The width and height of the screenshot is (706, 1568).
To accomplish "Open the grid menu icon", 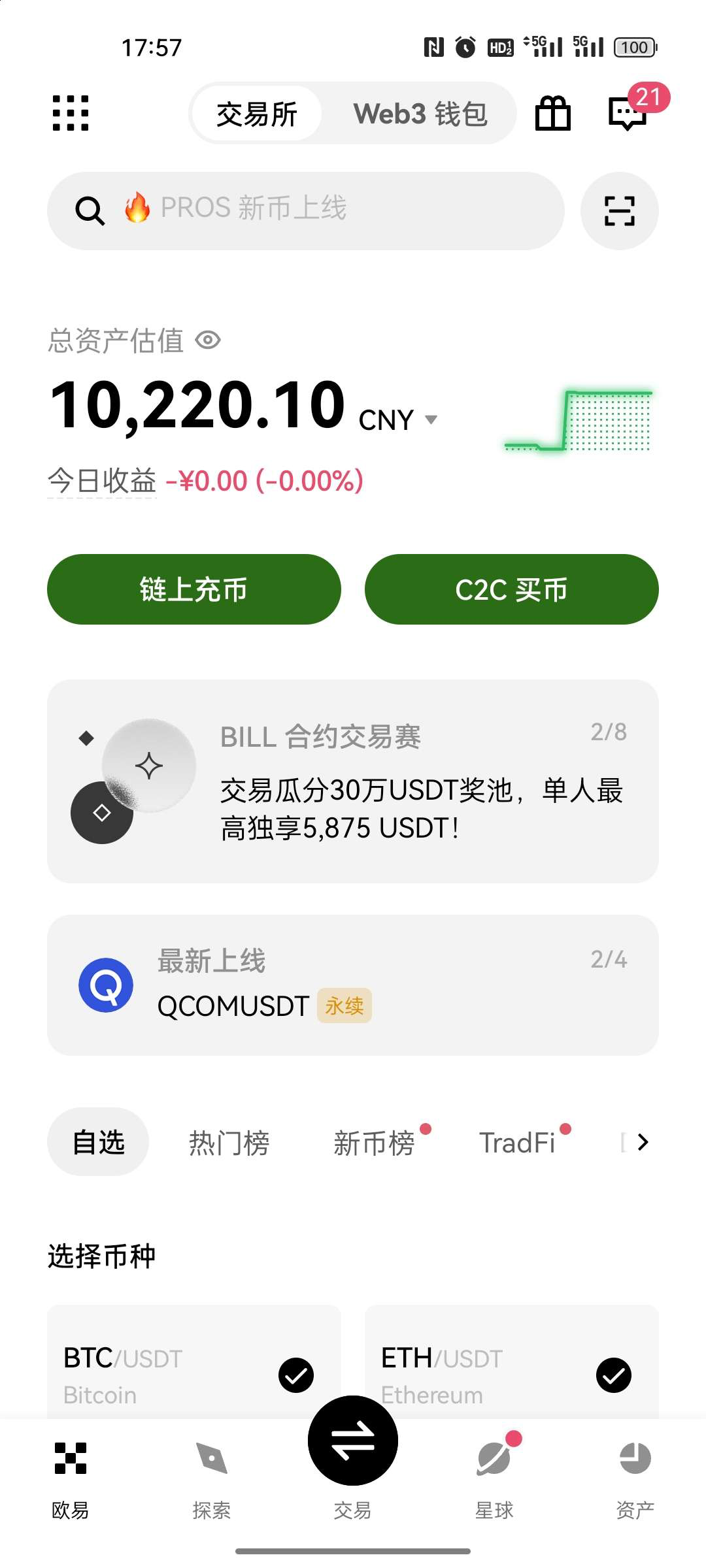I will pos(71,113).
